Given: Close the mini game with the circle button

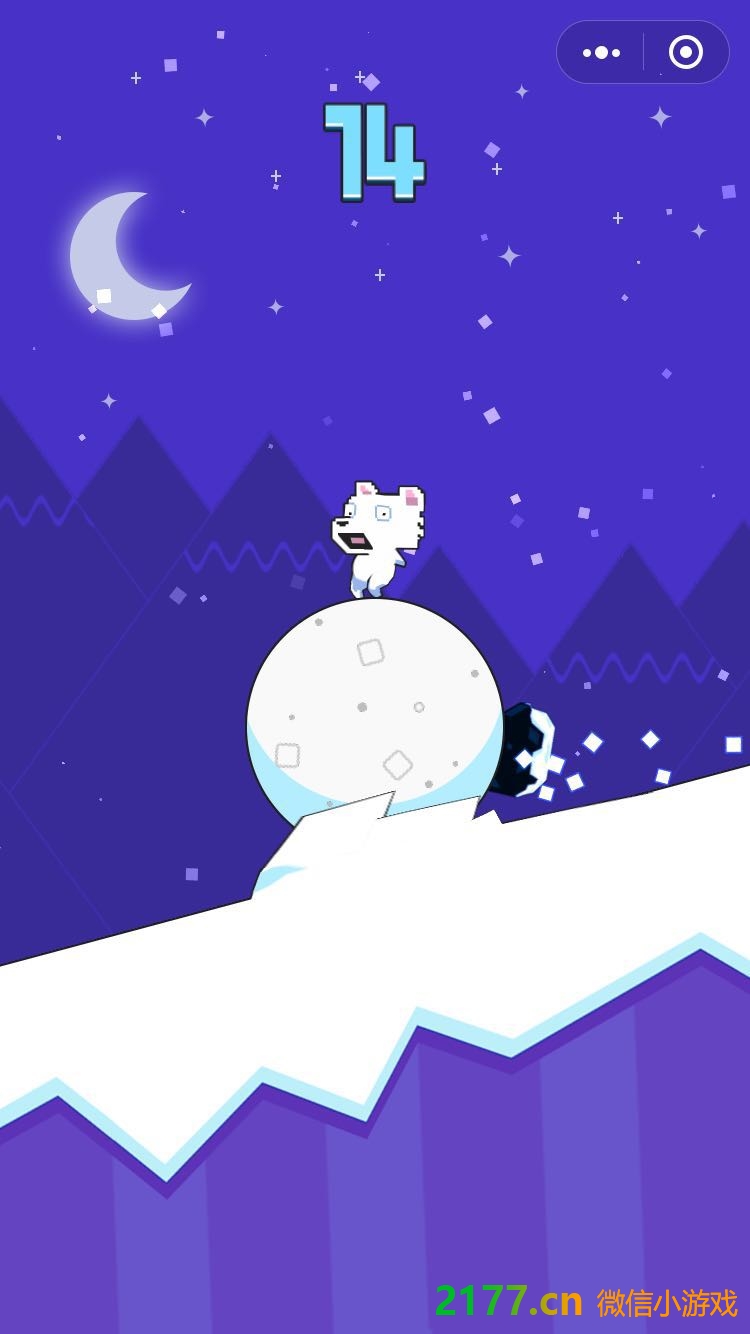Looking at the screenshot, I should (x=686, y=52).
